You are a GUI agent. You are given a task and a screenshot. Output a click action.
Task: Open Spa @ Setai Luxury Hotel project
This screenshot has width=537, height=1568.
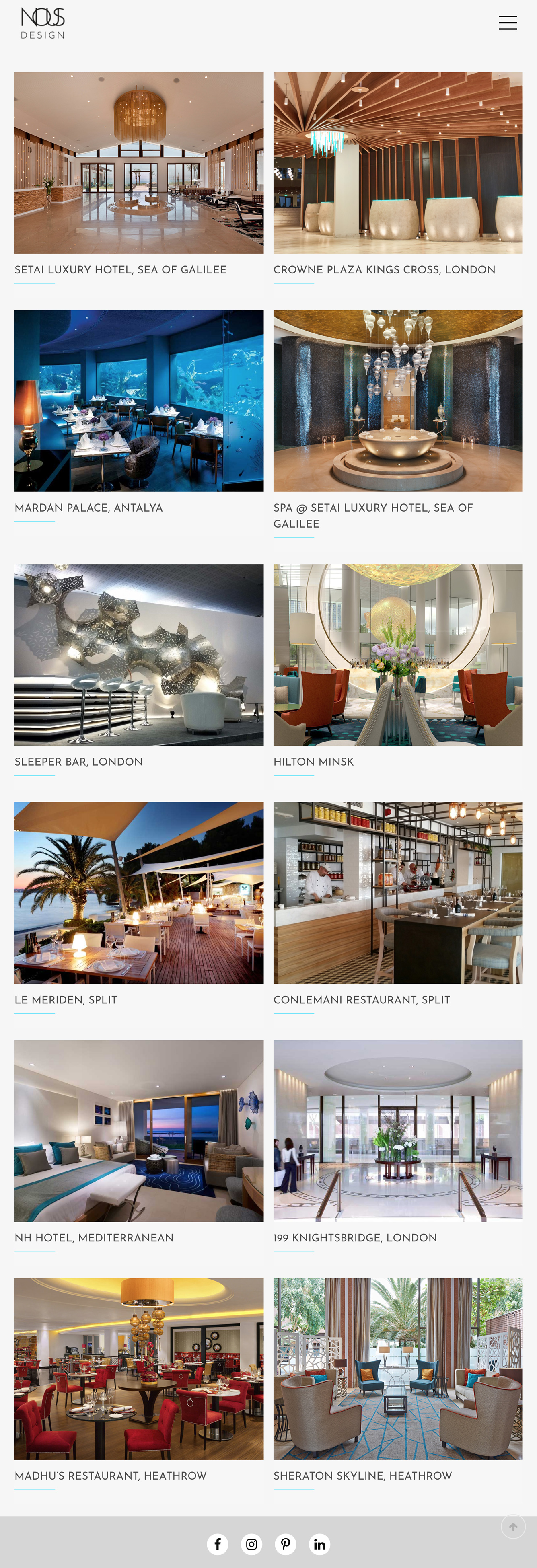click(x=397, y=401)
